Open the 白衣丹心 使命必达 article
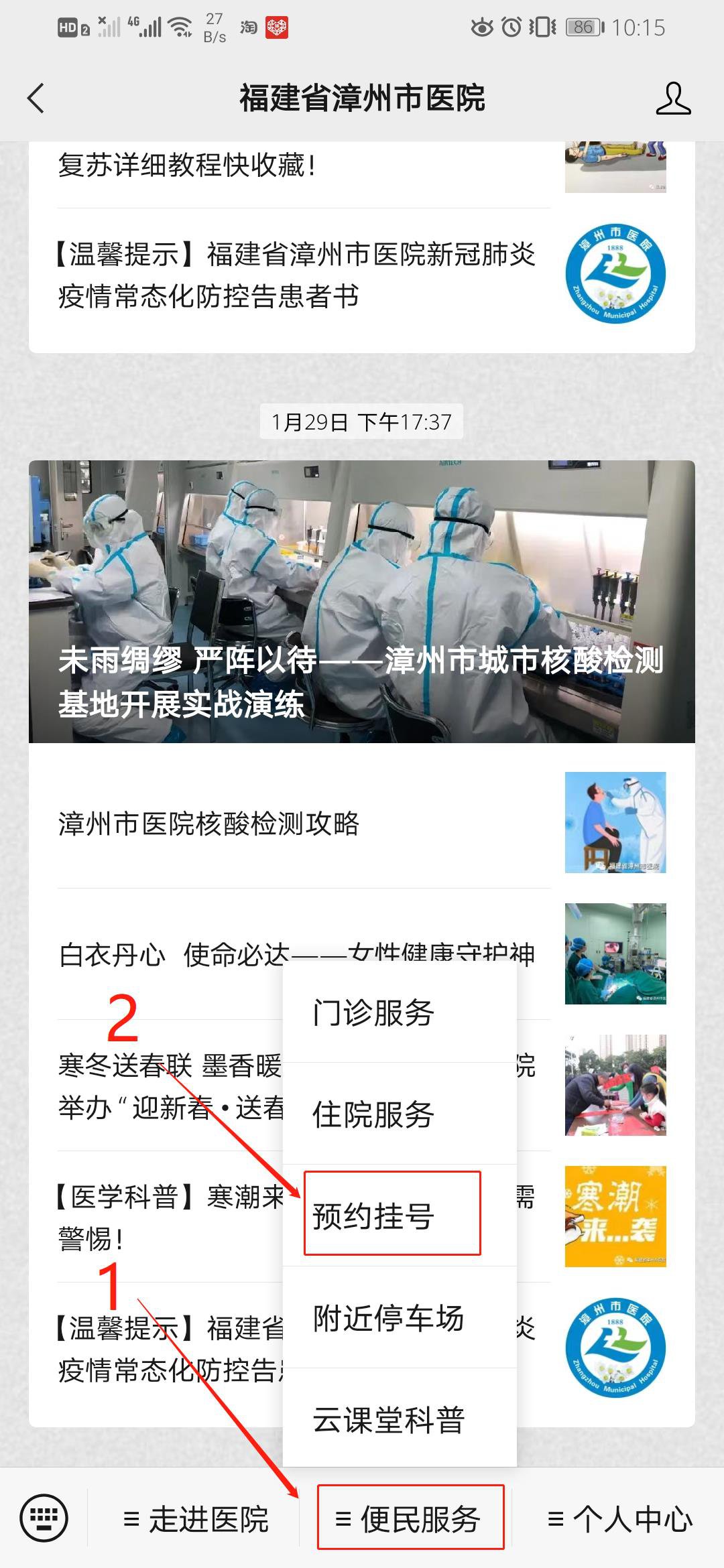This screenshot has height=1568, width=724. pos(168,954)
